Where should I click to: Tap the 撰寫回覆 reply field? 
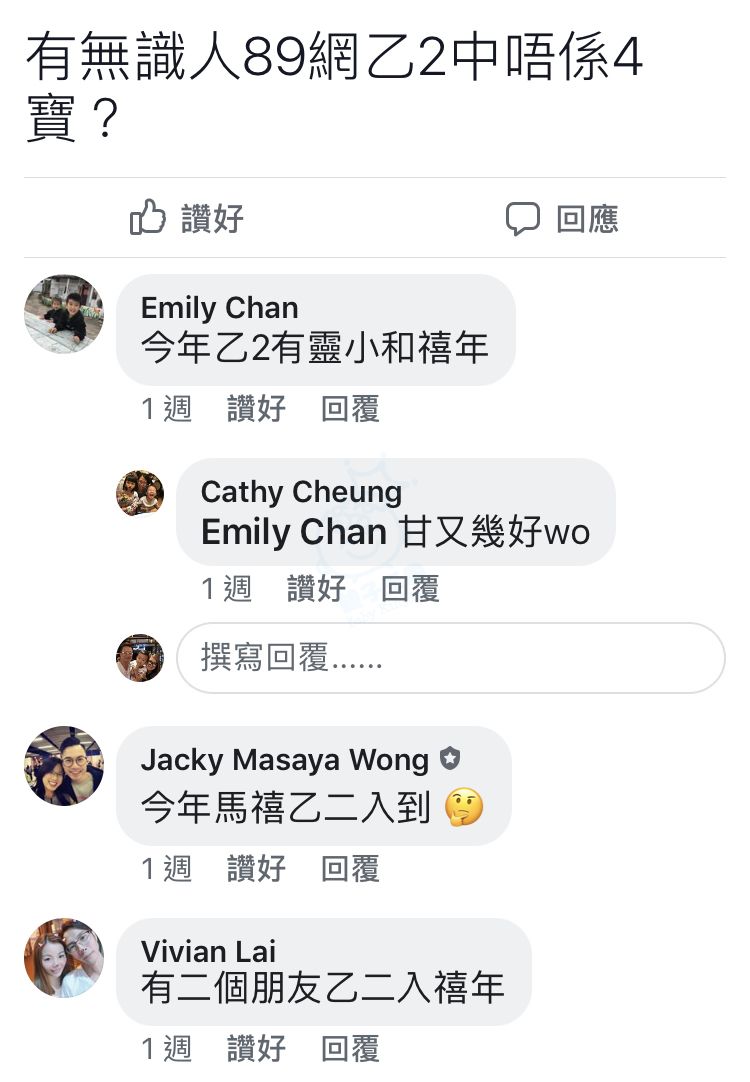point(450,658)
